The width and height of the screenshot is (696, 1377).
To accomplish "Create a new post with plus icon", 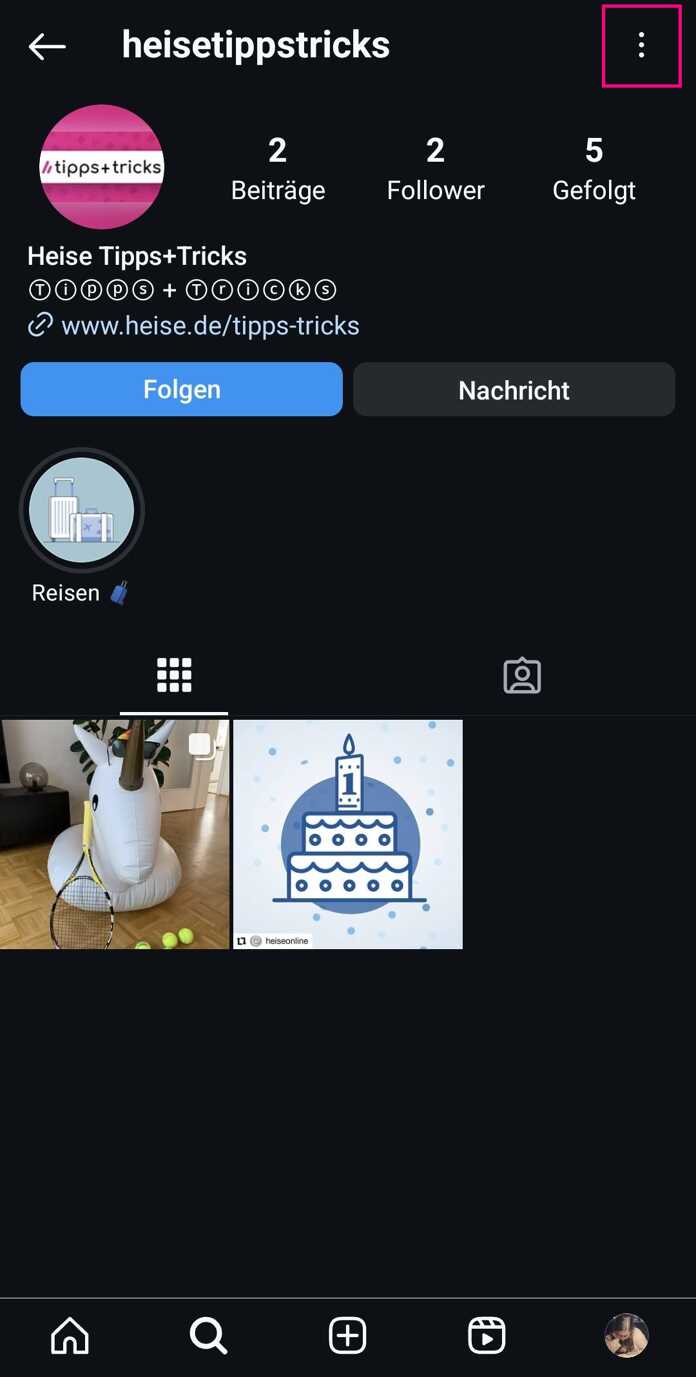I will click(348, 1336).
